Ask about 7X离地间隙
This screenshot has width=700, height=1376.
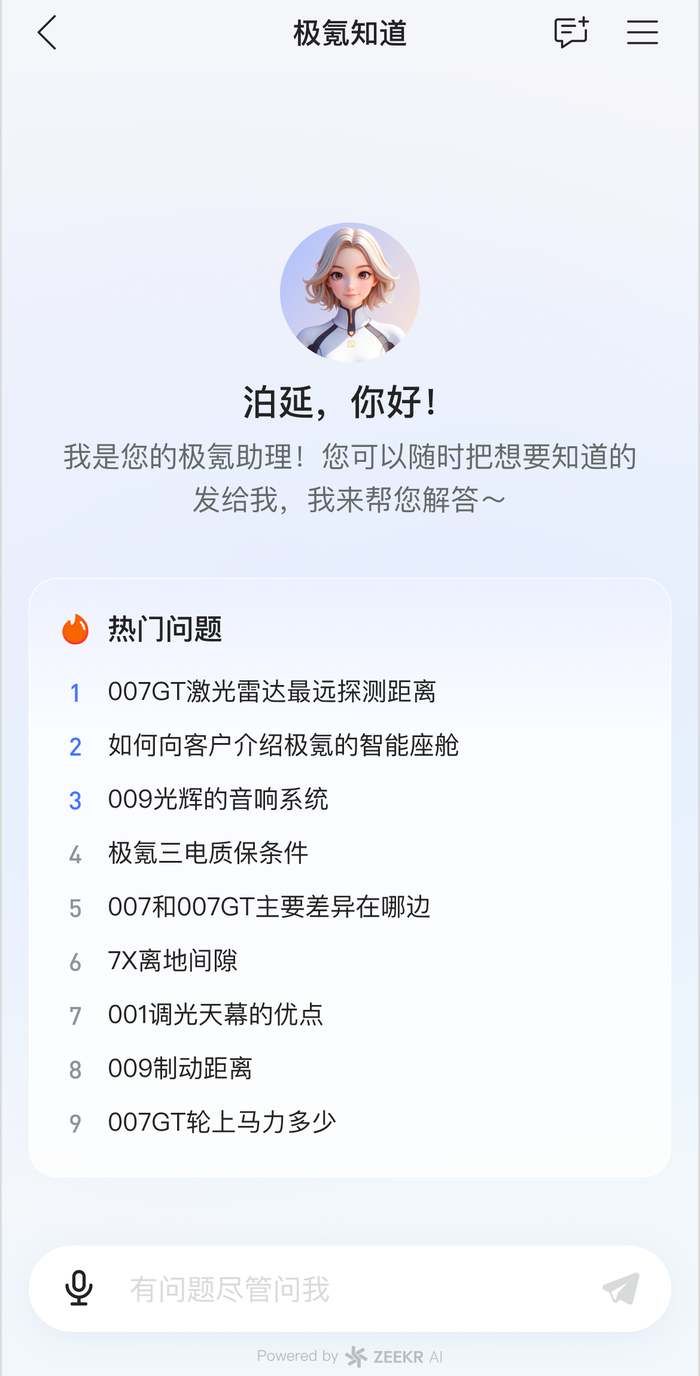[173, 961]
